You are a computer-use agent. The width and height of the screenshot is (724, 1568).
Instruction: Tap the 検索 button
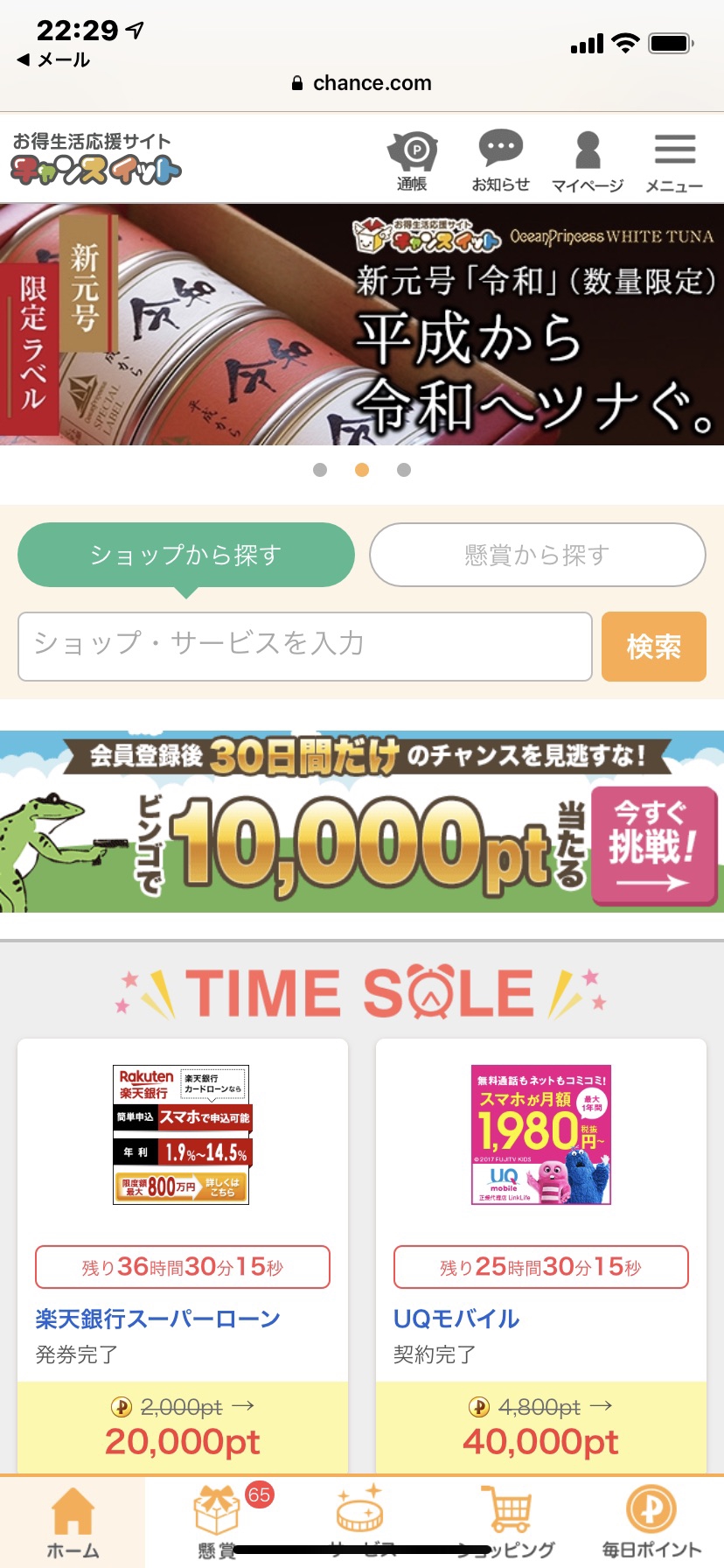coord(654,647)
